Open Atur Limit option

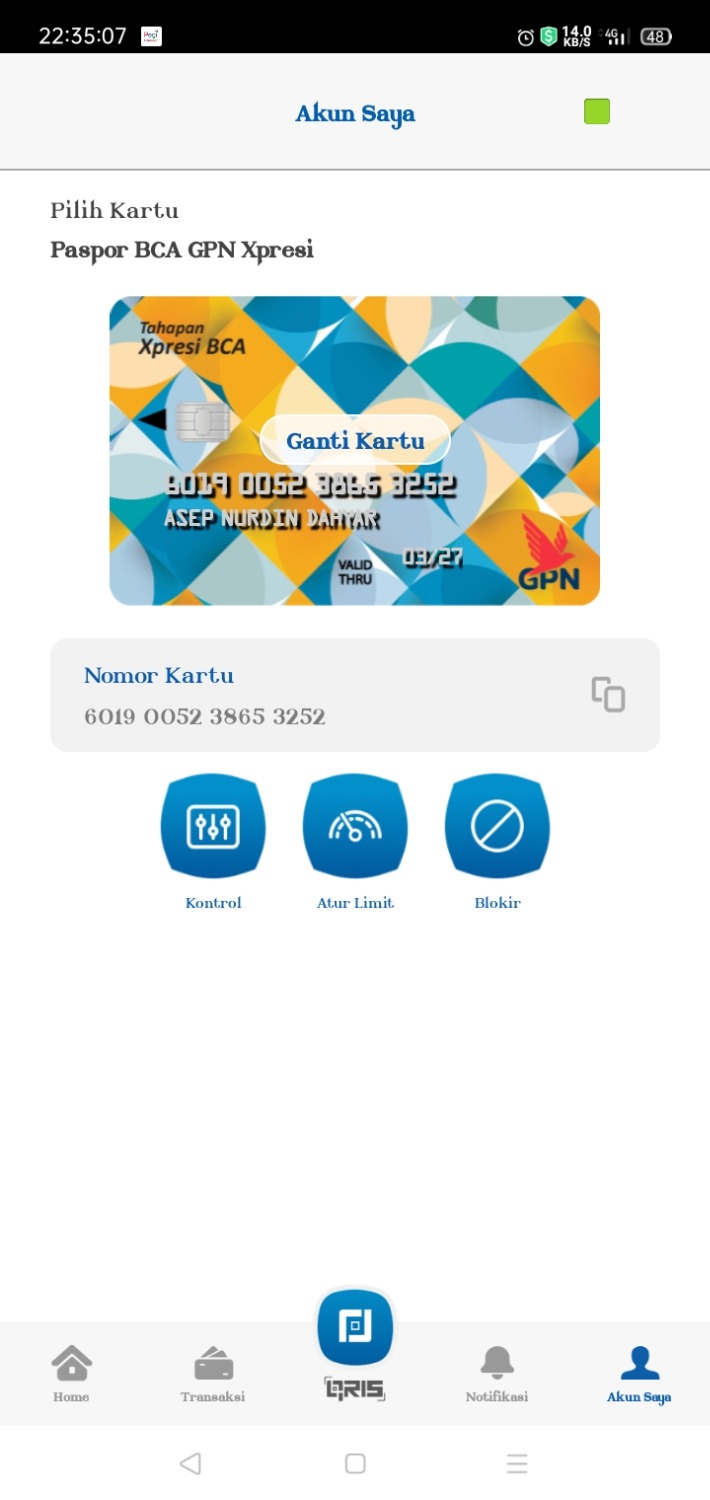pyautogui.click(x=355, y=827)
